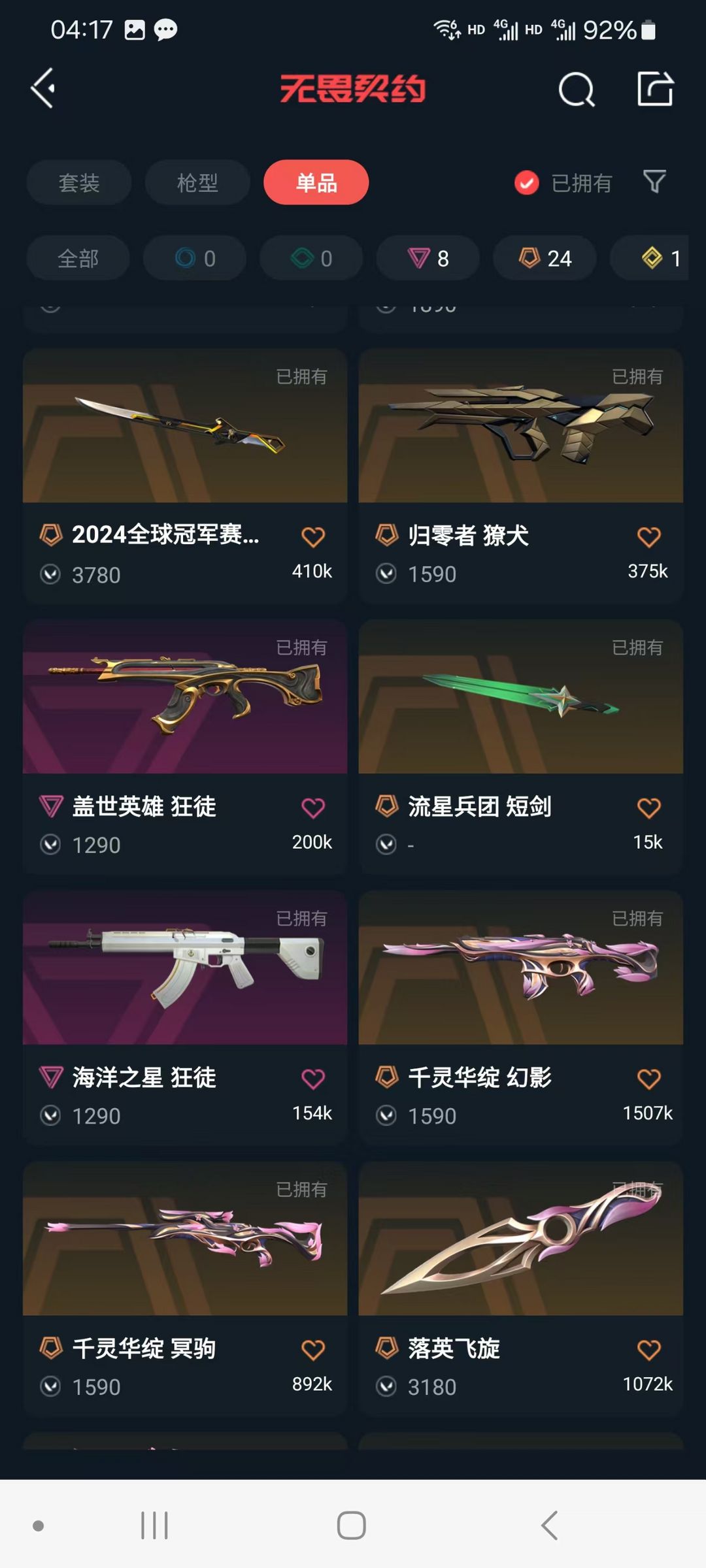Screen dimensions: 706x1568
Task: Click the 全部 filter button
Action: 77,258
